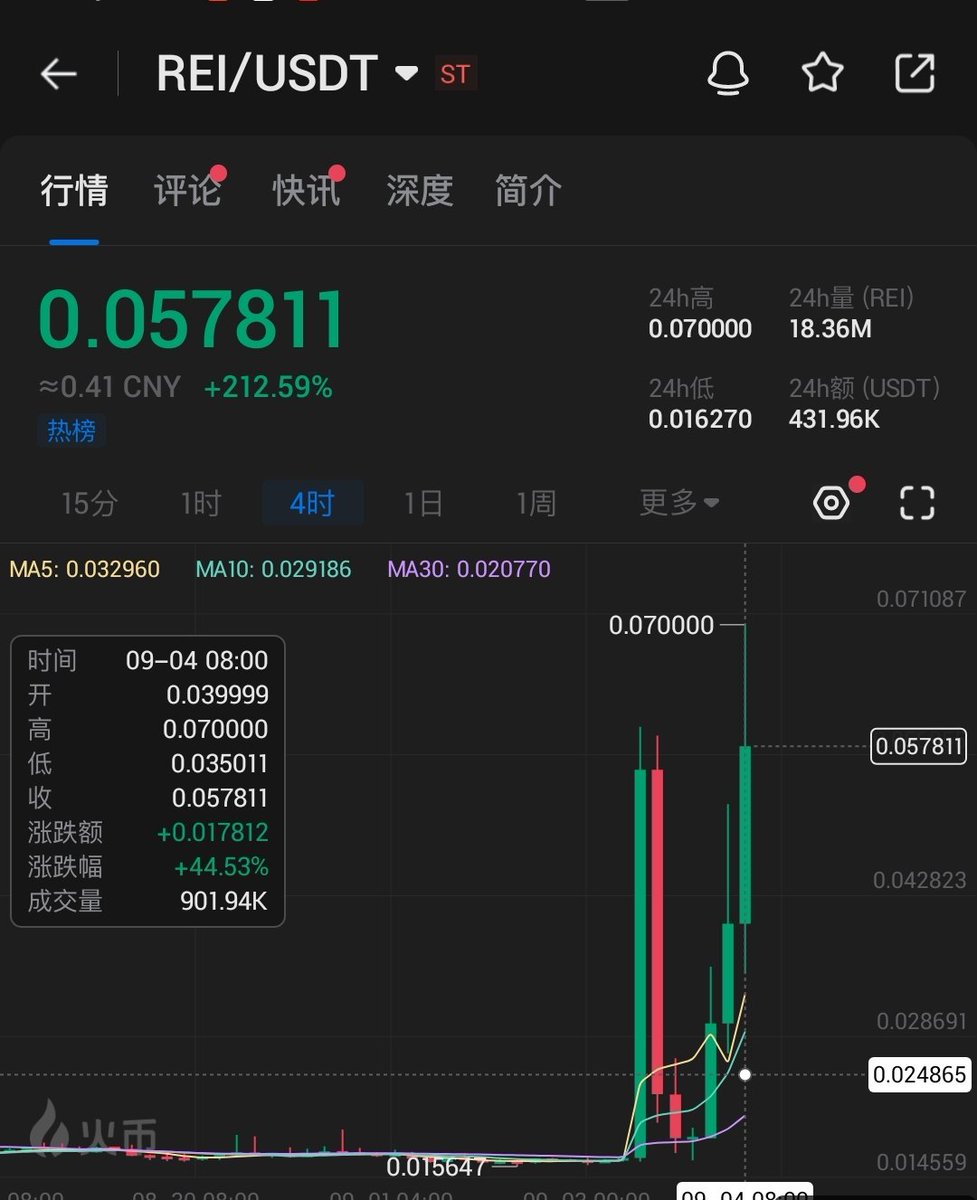The width and height of the screenshot is (977, 1200).
Task: Open the 评论 comments tab
Action: tap(187, 190)
